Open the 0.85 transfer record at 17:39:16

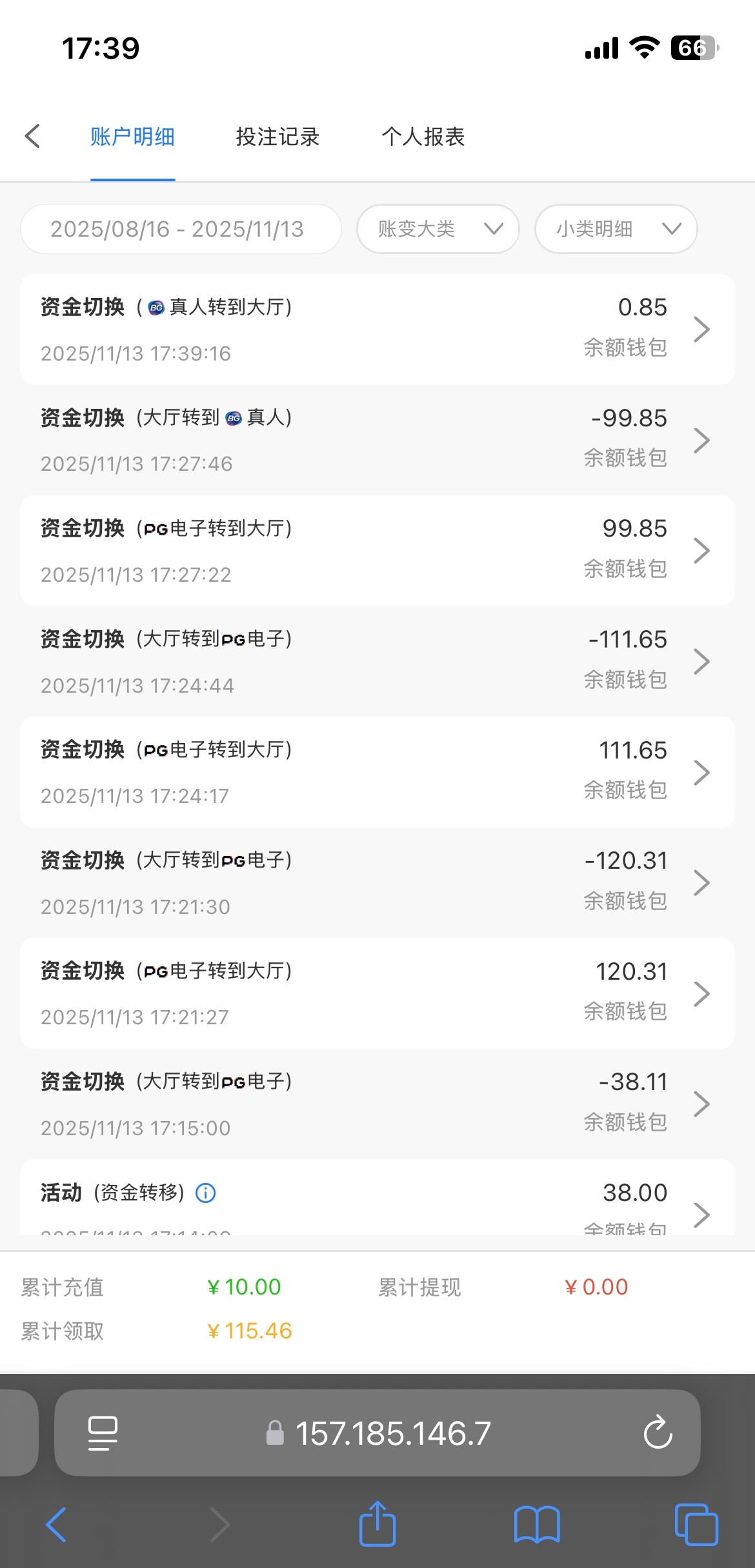click(x=377, y=330)
